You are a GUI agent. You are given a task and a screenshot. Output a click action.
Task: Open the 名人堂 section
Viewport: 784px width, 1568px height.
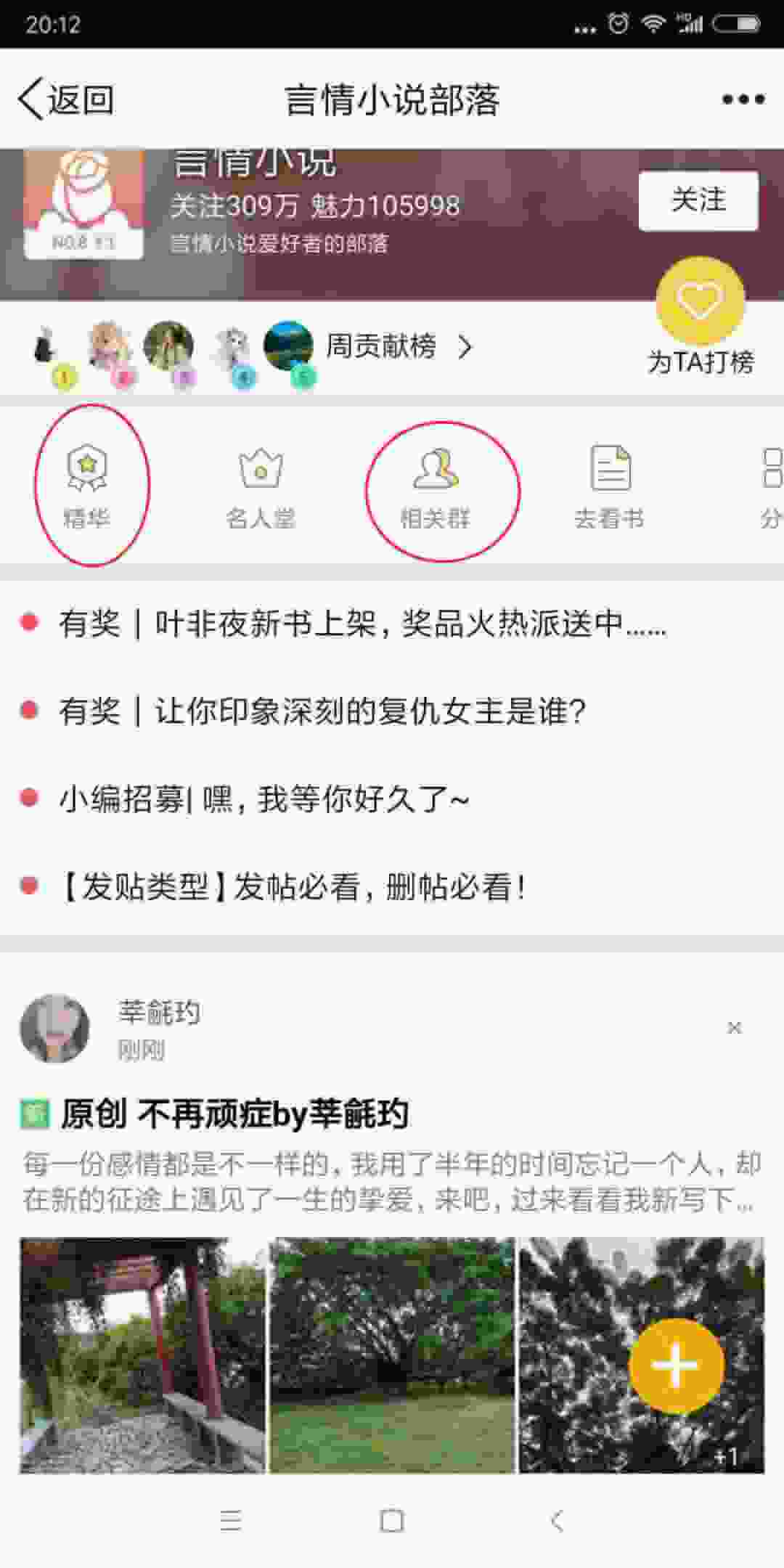coord(261,486)
